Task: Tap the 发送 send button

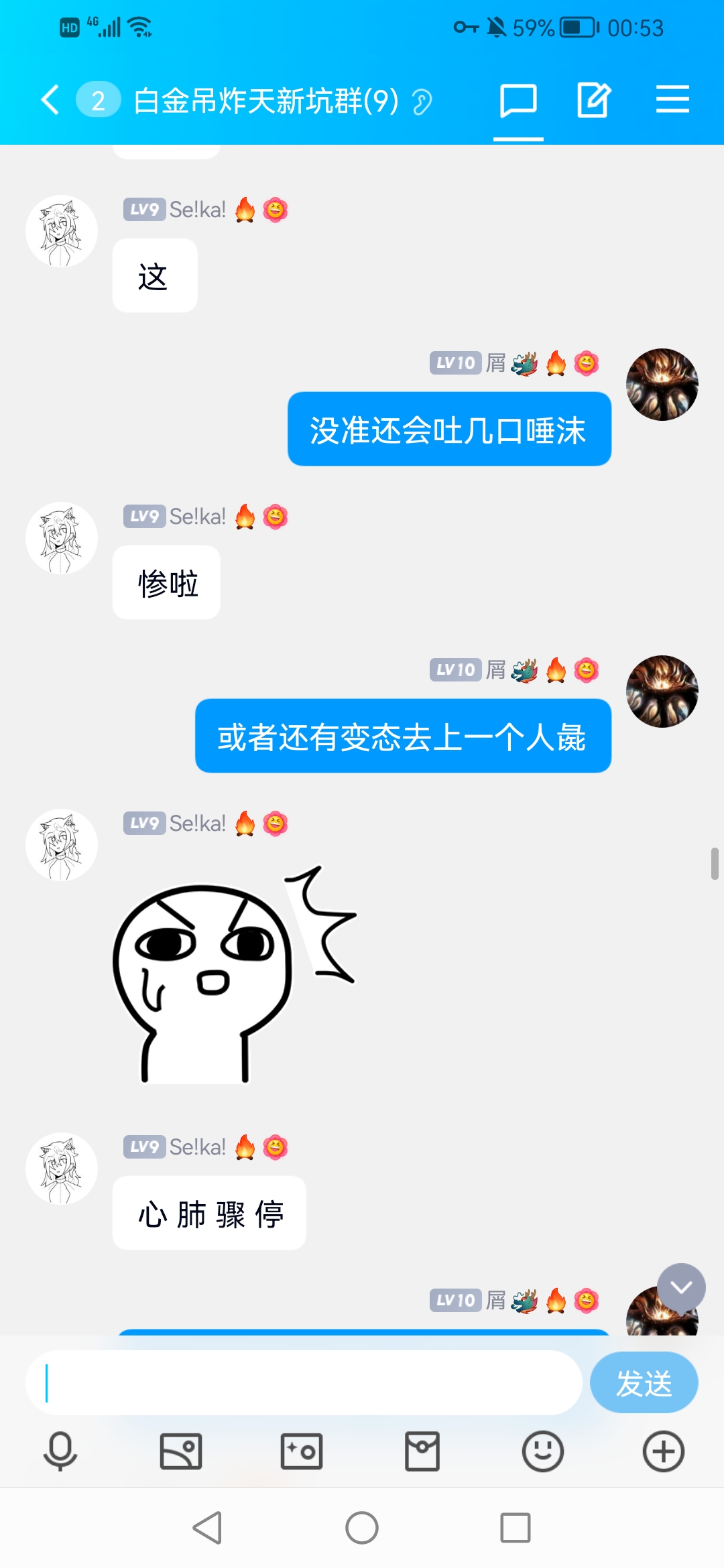Action: point(644,1383)
